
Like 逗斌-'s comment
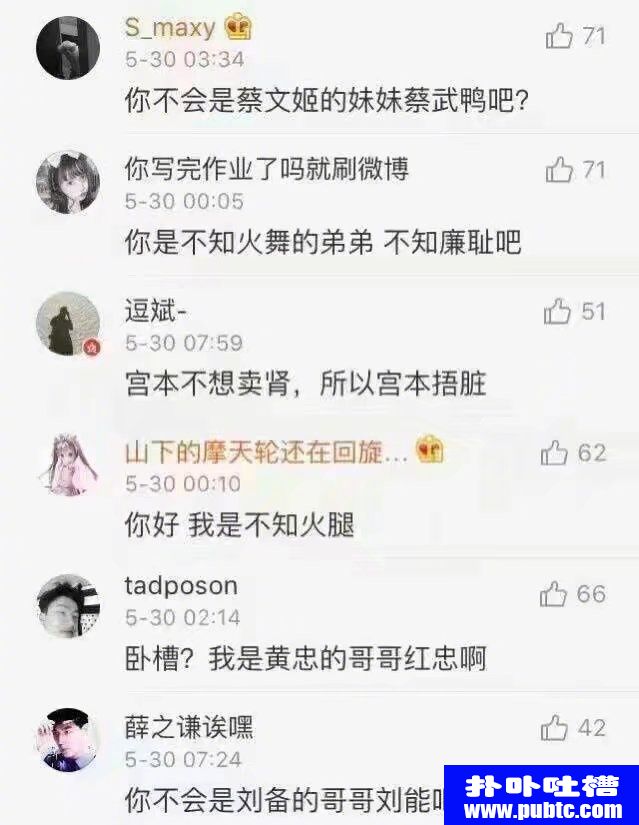[x=557, y=312]
